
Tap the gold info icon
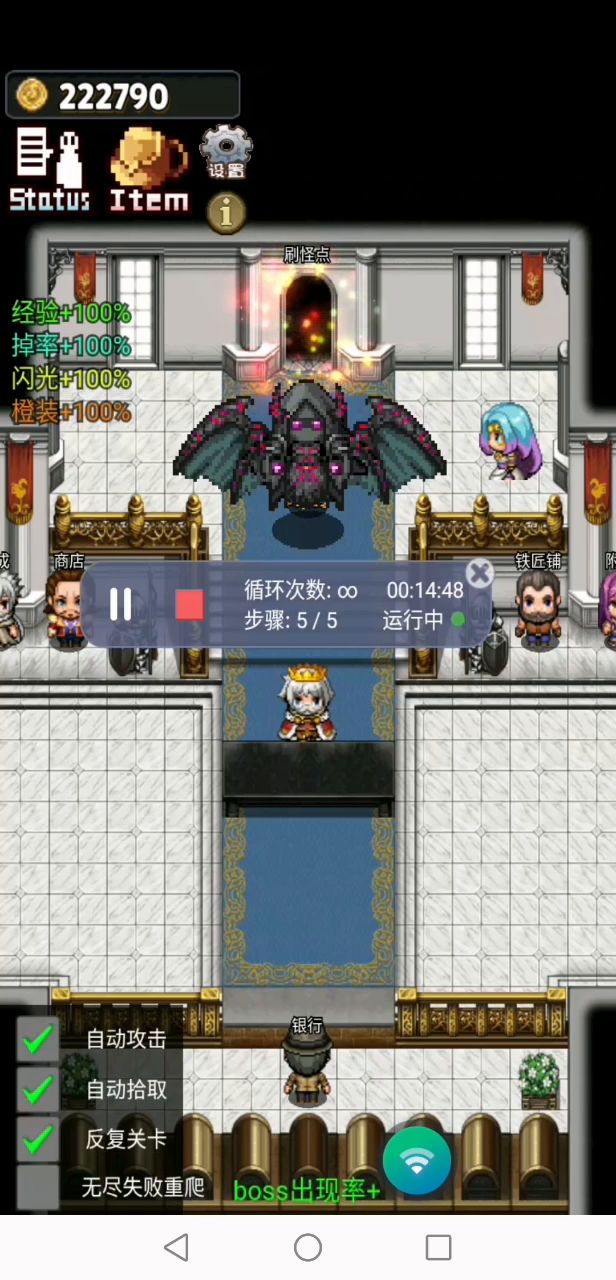tap(227, 212)
